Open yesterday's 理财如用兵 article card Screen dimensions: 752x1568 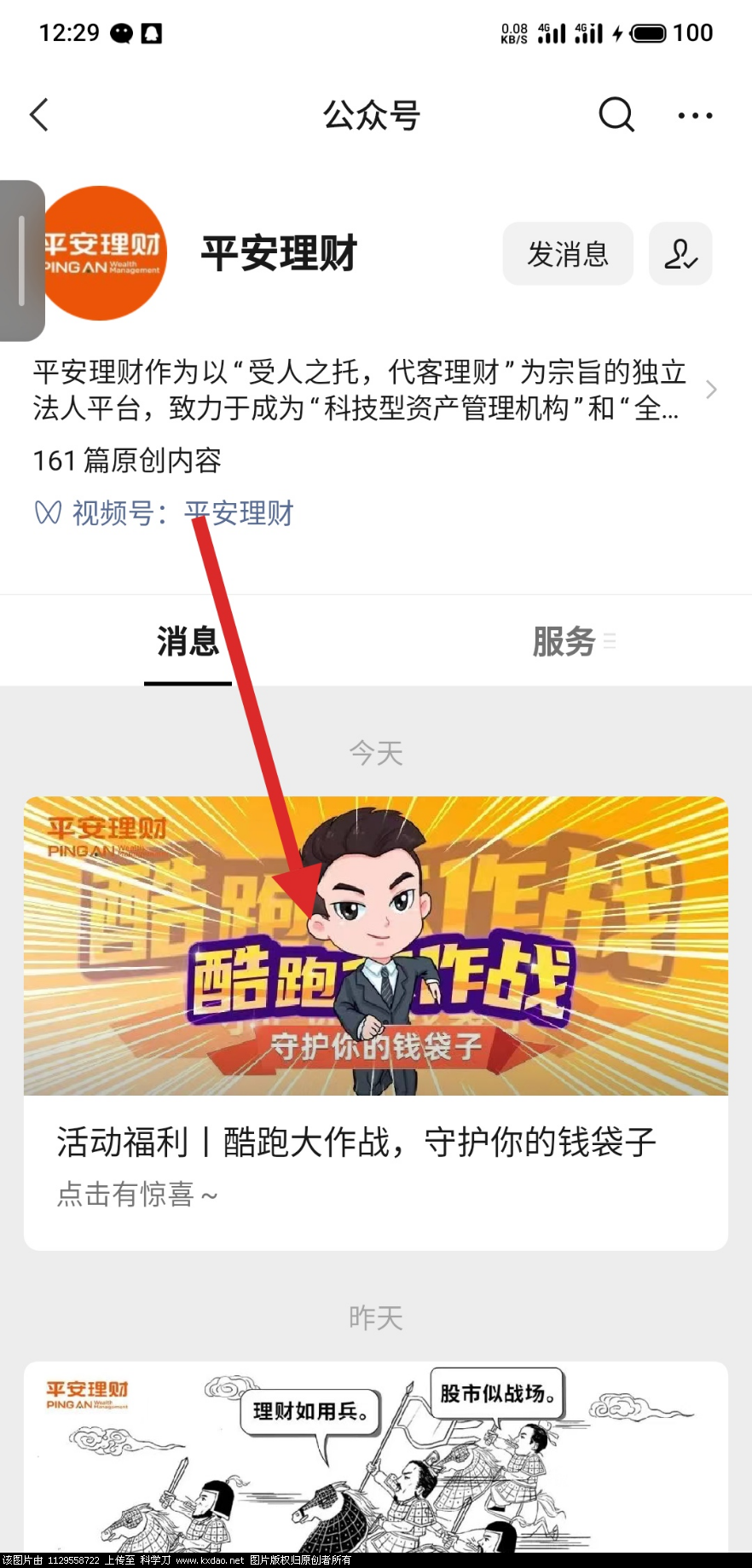click(375, 1458)
